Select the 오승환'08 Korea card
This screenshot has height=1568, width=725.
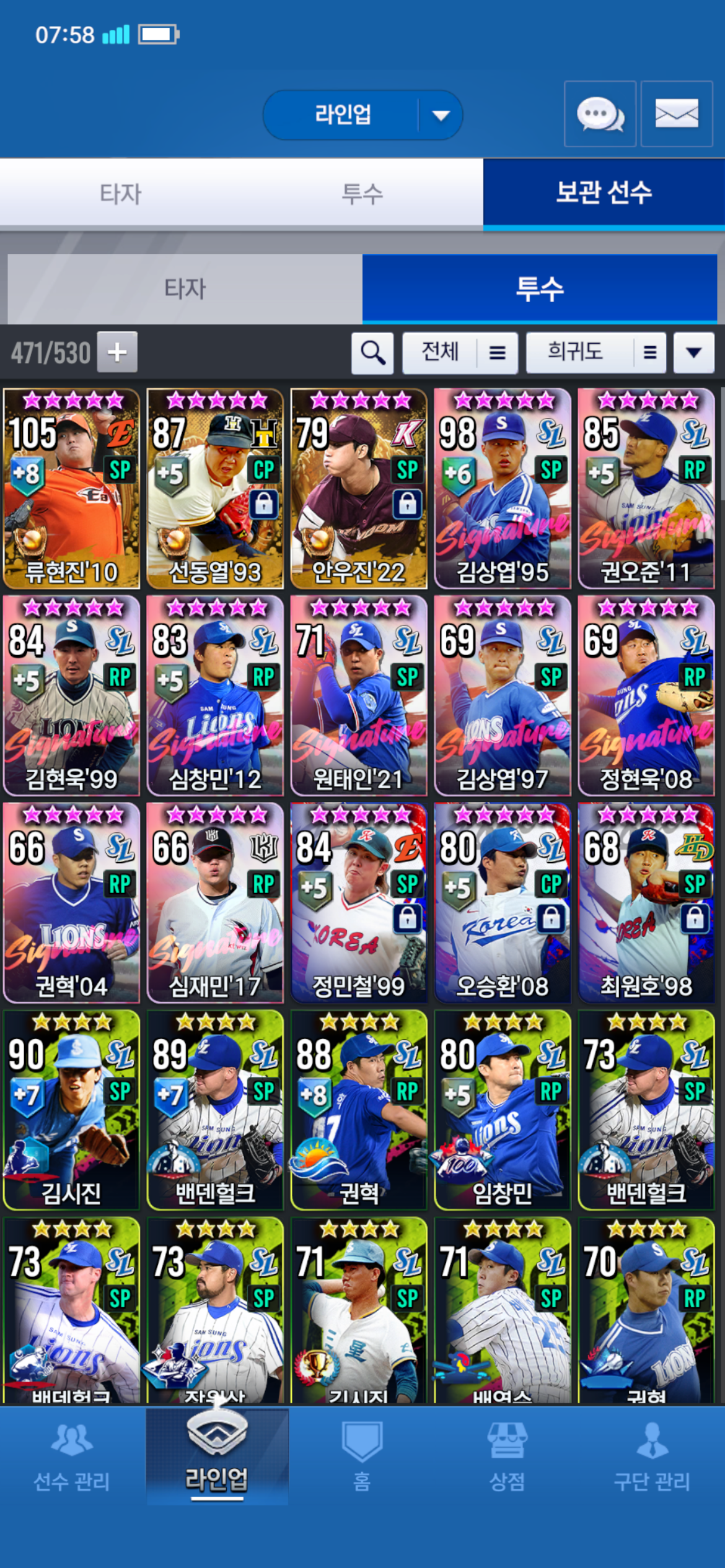click(x=502, y=903)
